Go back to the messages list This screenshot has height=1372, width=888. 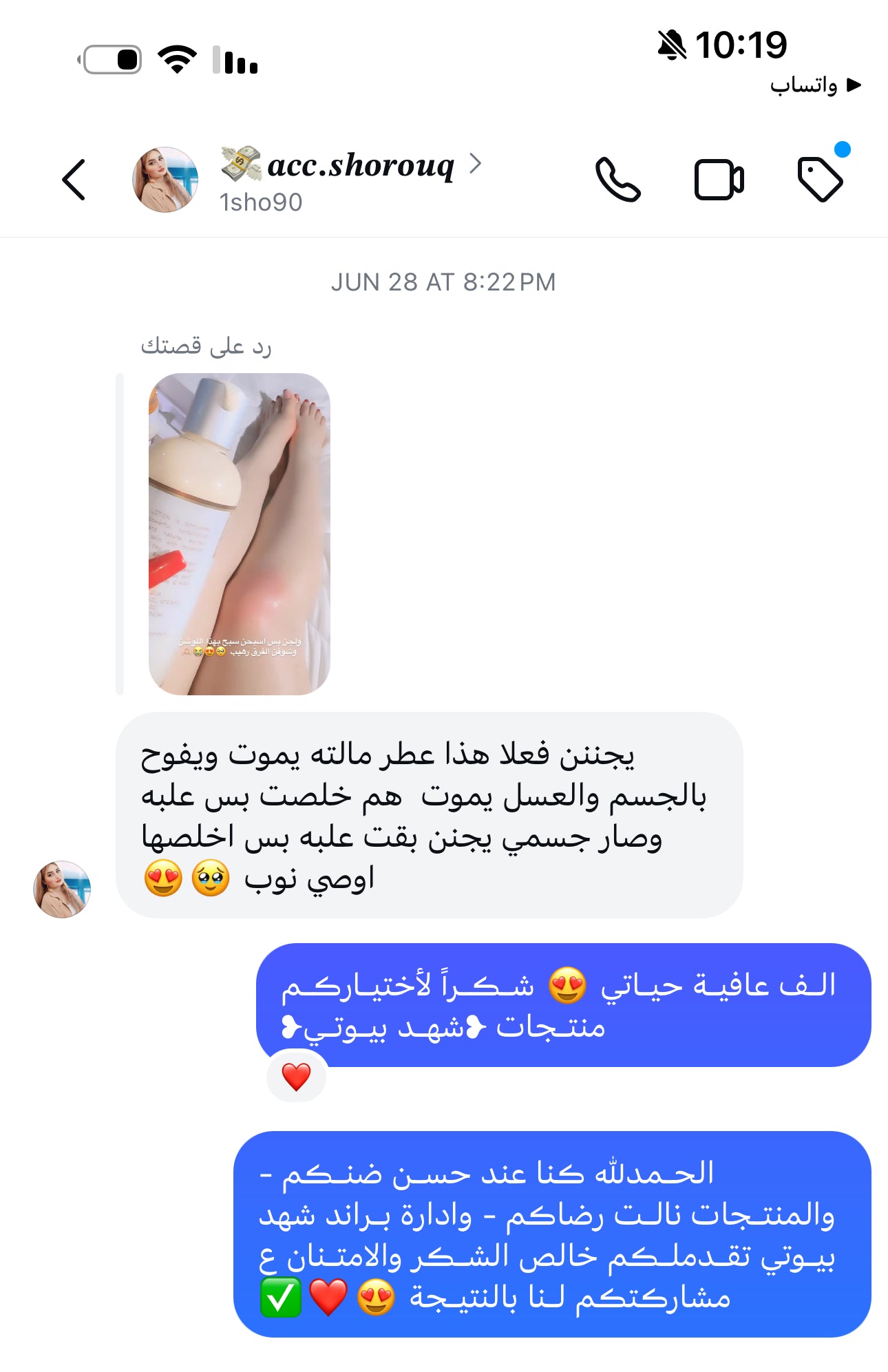74,180
